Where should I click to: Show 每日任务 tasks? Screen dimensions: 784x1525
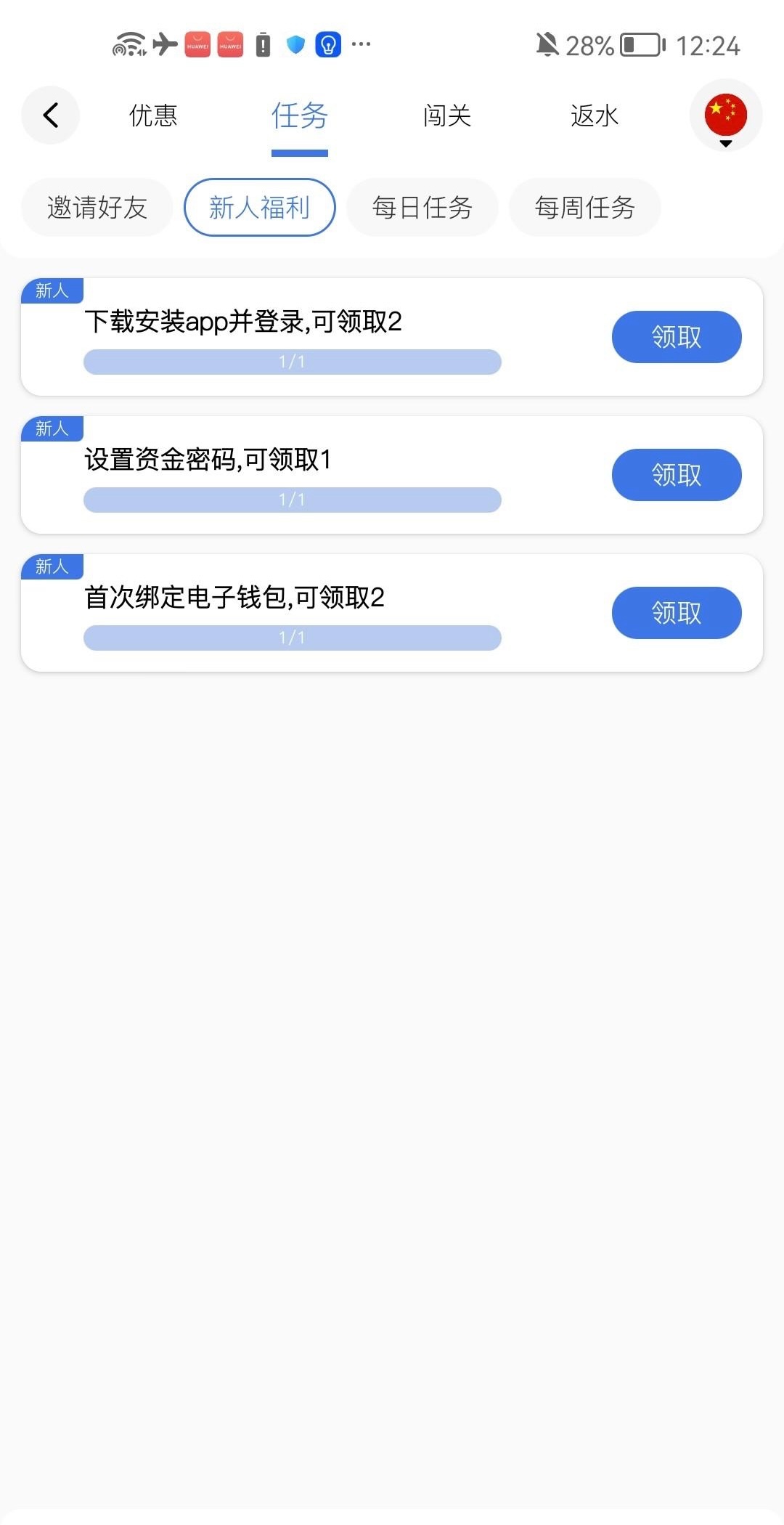422,207
